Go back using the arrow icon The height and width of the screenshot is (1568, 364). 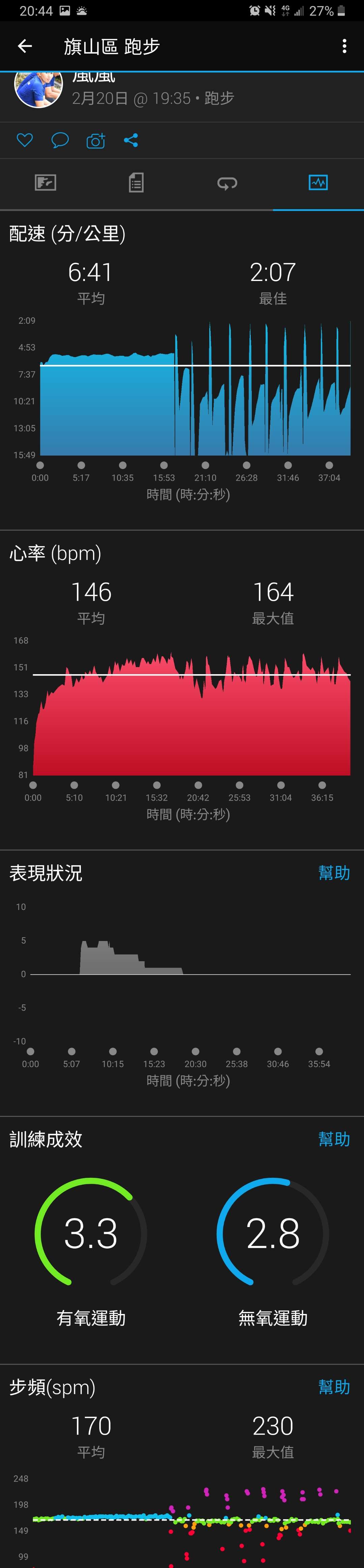click(25, 46)
